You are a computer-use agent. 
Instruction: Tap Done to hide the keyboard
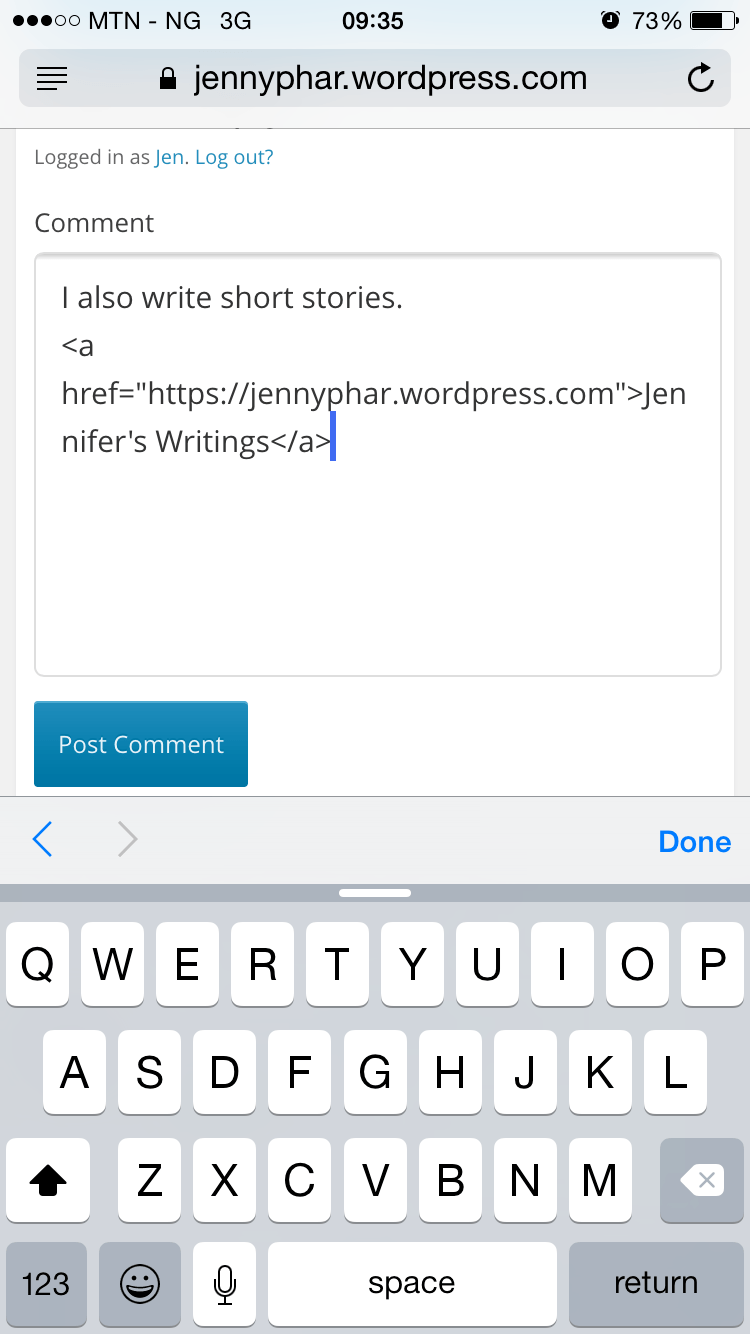[x=694, y=841]
